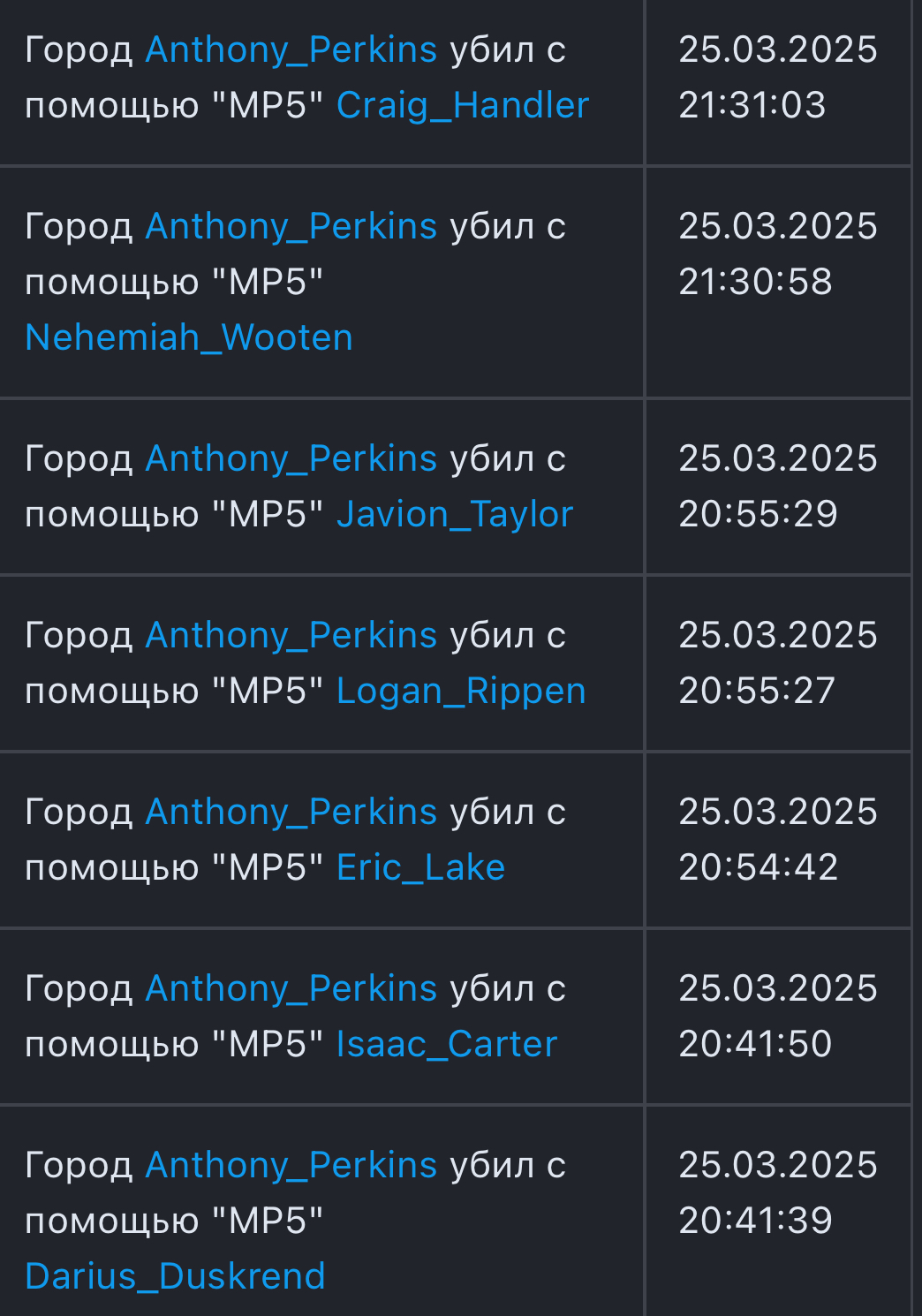Screen dimensions: 922x1316
Task: View Logan_Rippen's profile link
Action: (460, 692)
